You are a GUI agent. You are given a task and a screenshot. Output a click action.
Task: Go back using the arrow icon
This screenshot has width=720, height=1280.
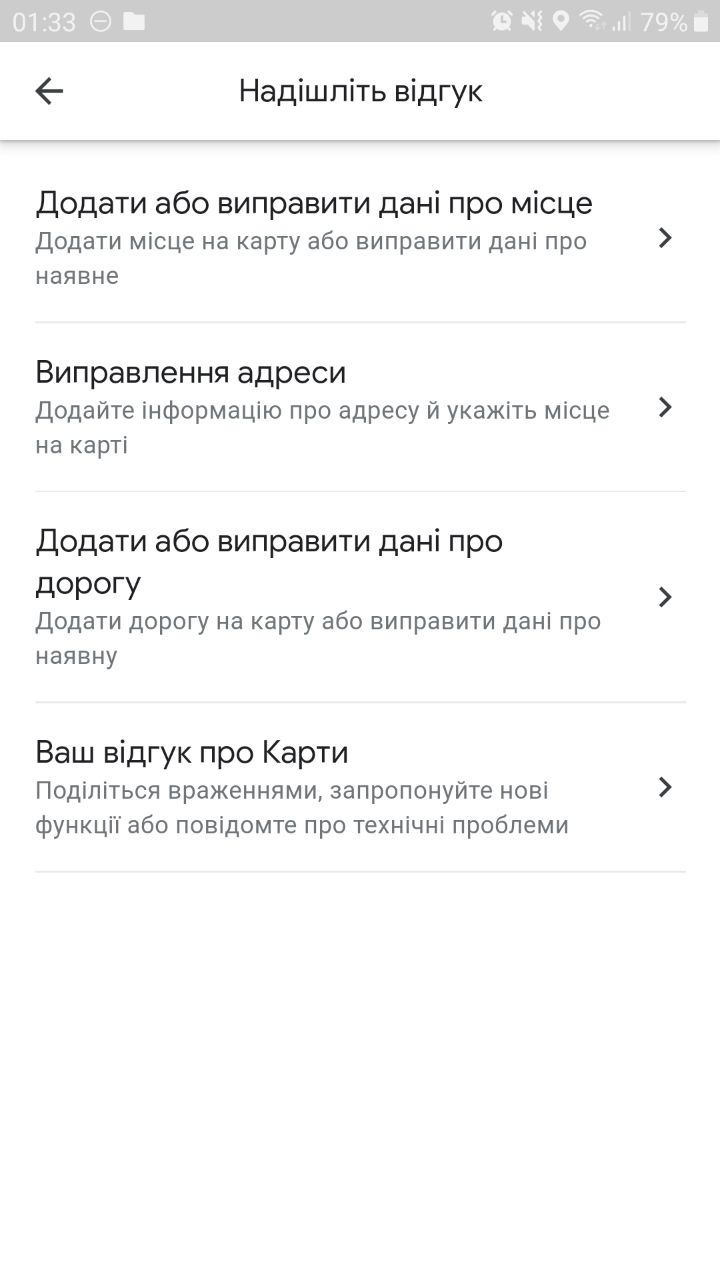pos(49,91)
